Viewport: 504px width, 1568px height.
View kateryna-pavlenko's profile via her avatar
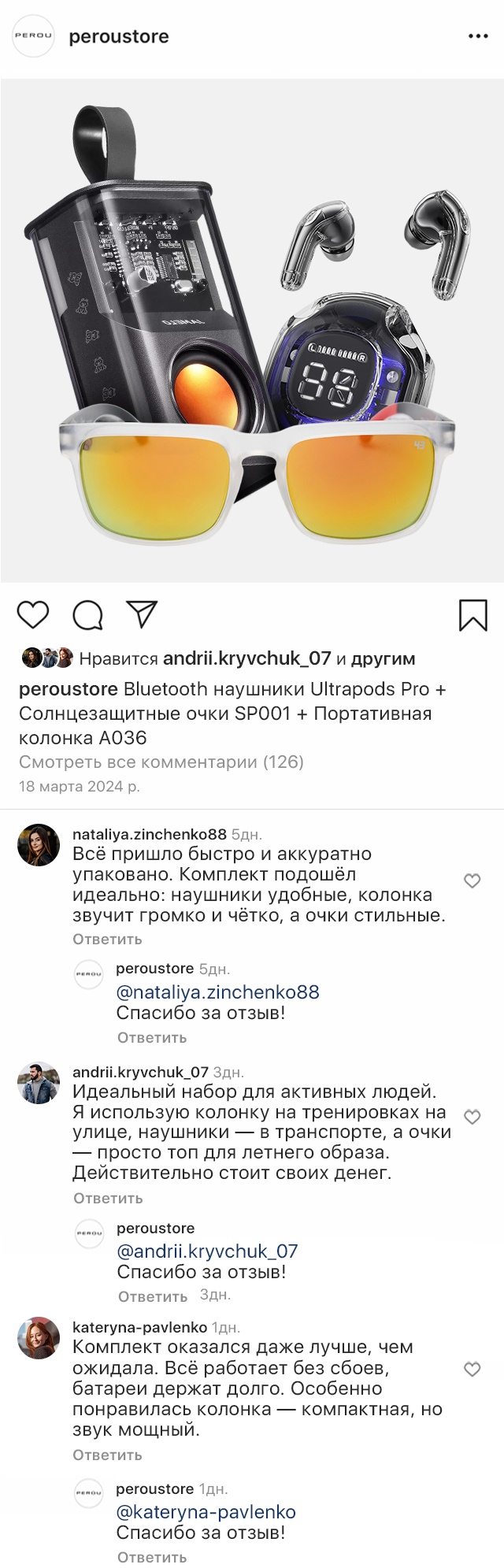[x=39, y=1337]
